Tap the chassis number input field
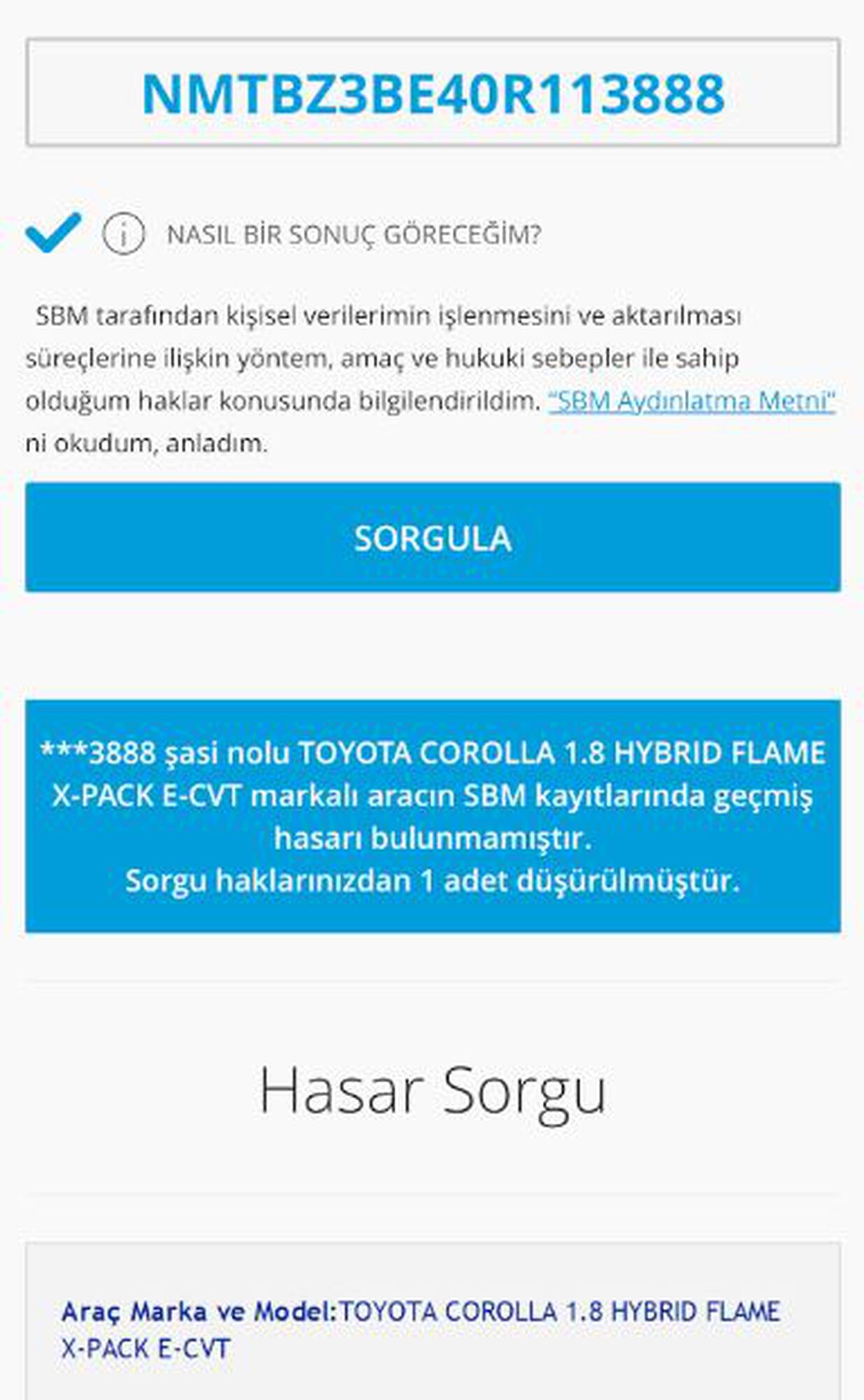Screen dimensions: 864x1400 [x=432, y=92]
